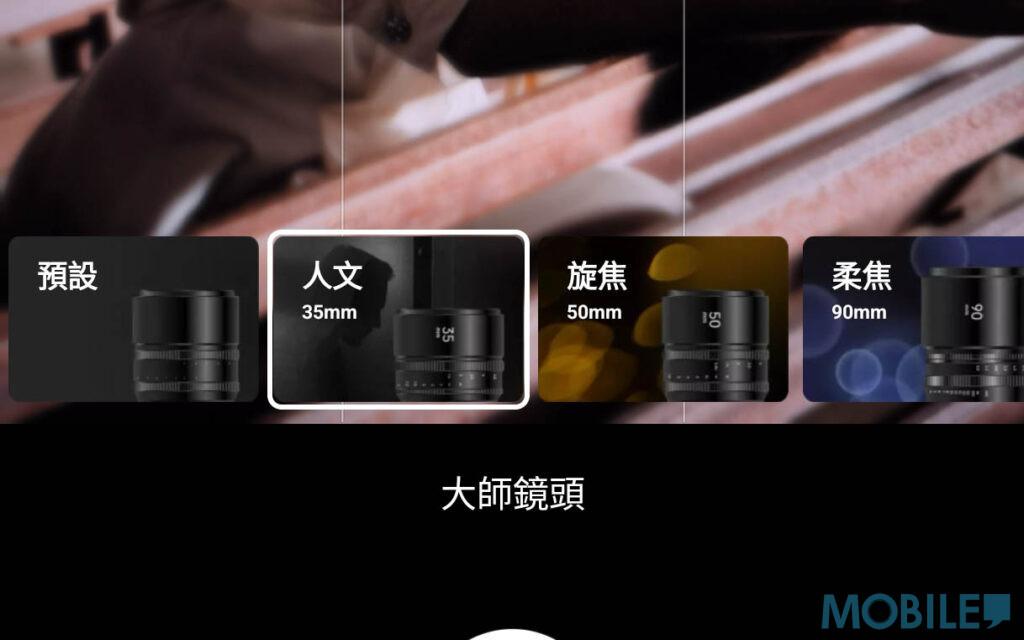Pick the 柔焦 90mm lens
The height and width of the screenshot is (640, 1024).
pos(912,319)
